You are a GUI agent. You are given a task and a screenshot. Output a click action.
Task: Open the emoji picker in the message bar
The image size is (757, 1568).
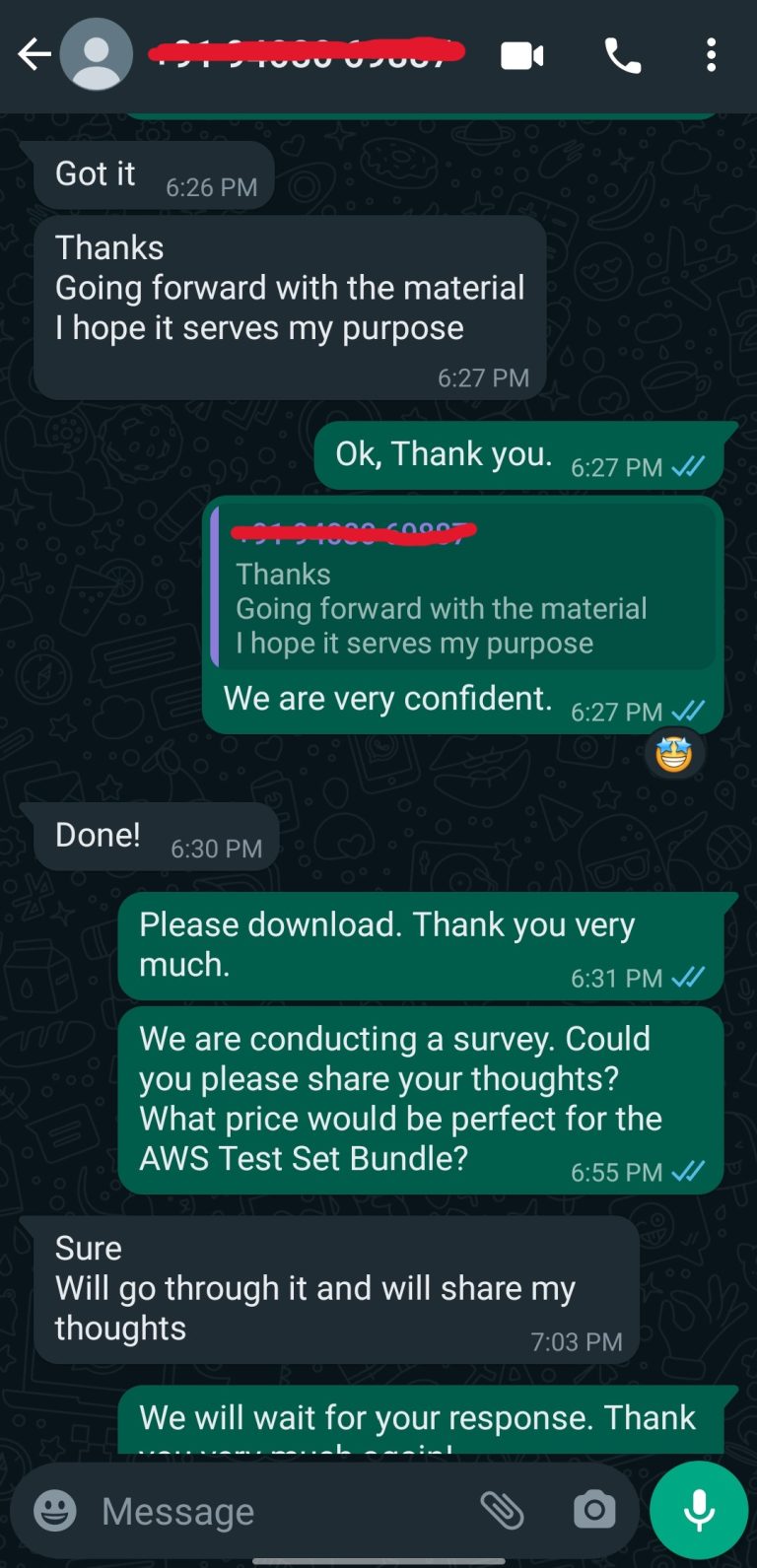pos(54,1510)
